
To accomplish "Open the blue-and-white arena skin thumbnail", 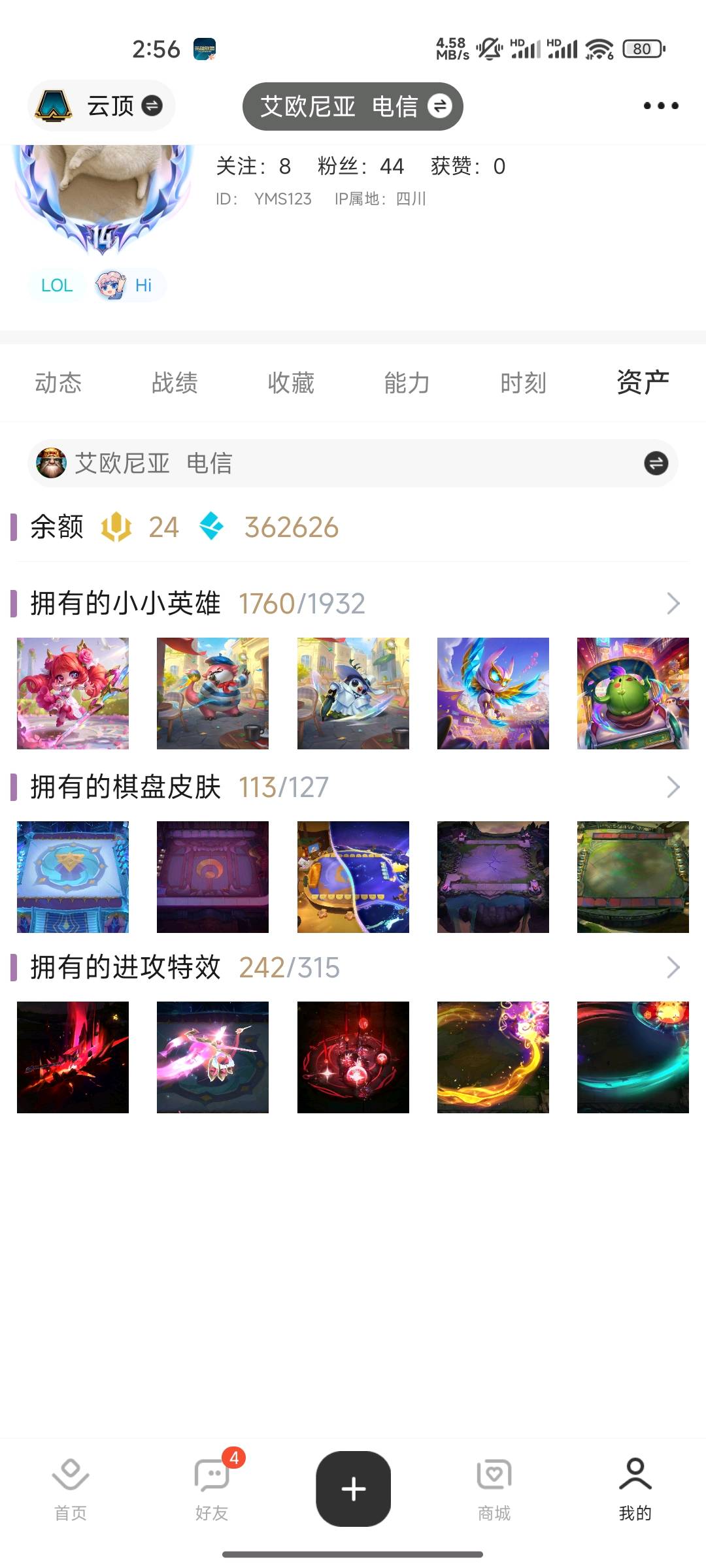I will coord(73,877).
